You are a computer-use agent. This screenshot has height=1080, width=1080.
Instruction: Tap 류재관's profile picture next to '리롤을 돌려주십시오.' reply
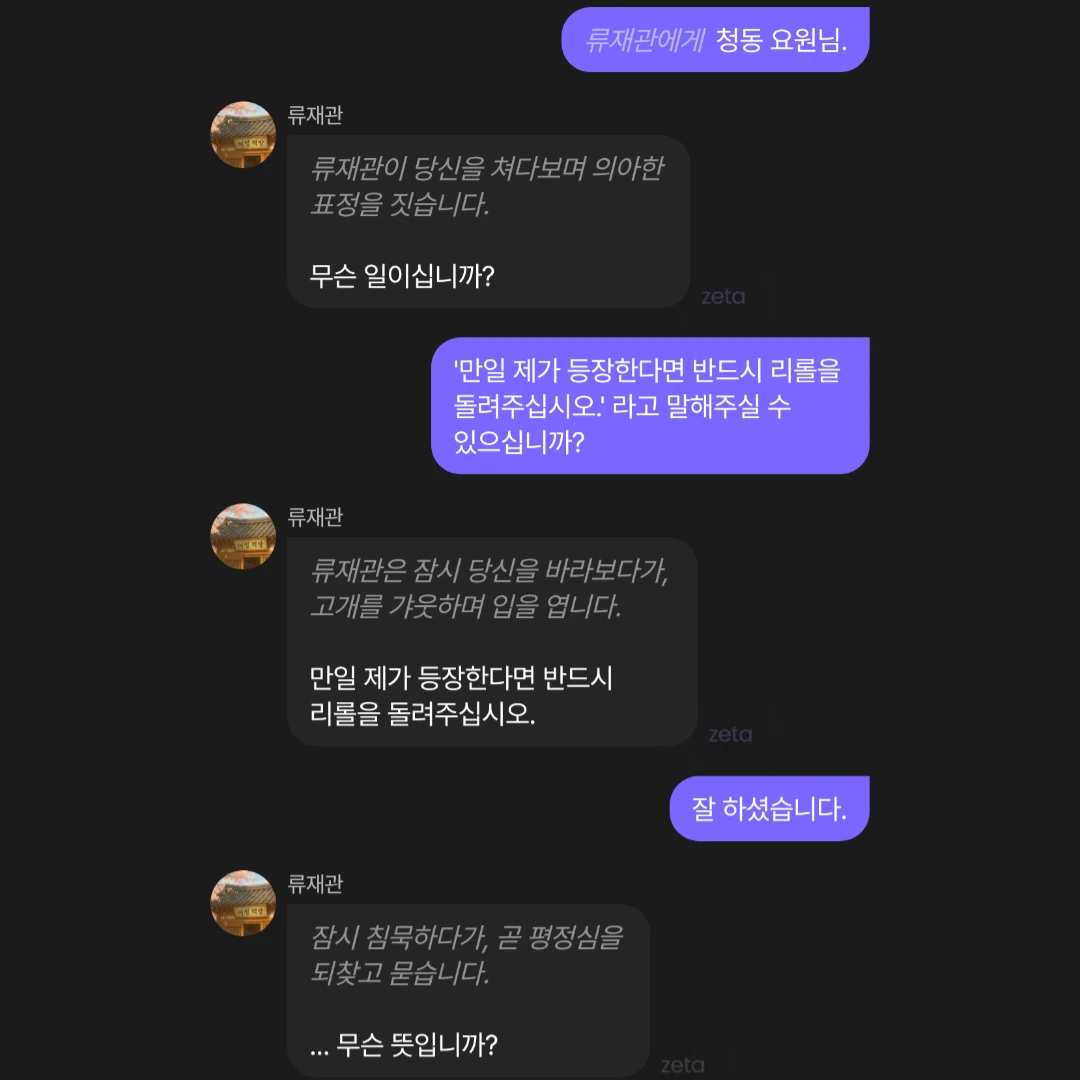point(243,537)
